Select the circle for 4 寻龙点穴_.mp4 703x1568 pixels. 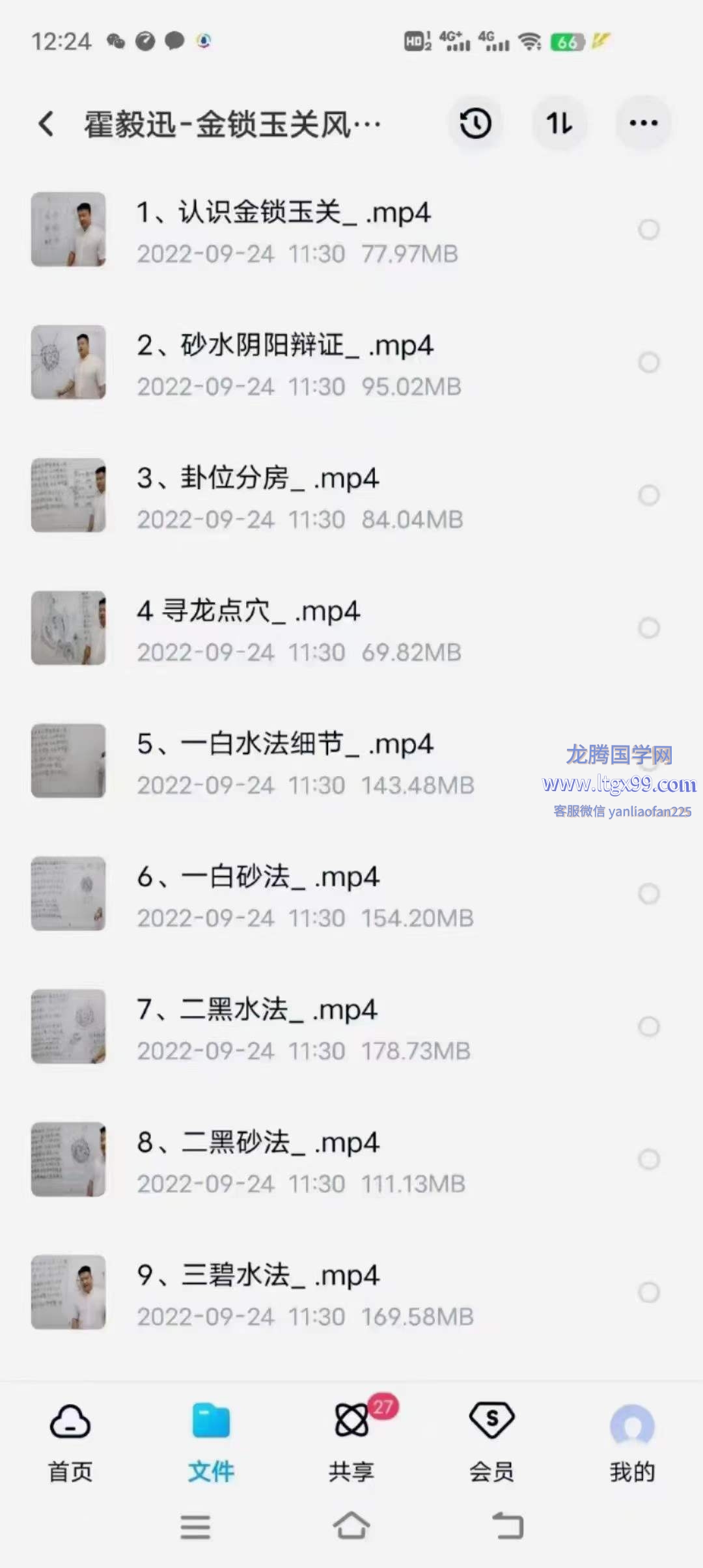pyautogui.click(x=648, y=628)
